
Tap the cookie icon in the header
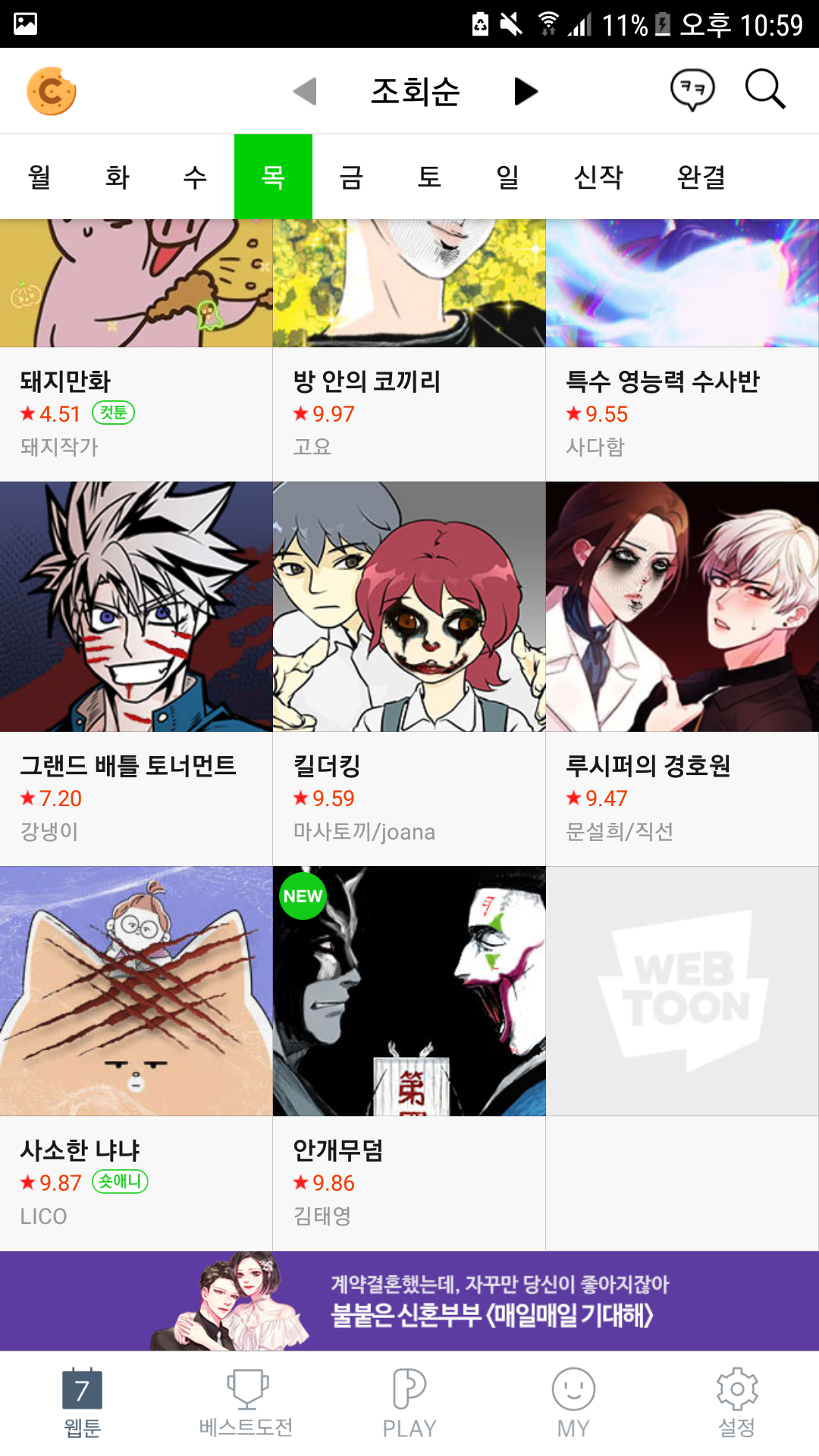click(52, 91)
